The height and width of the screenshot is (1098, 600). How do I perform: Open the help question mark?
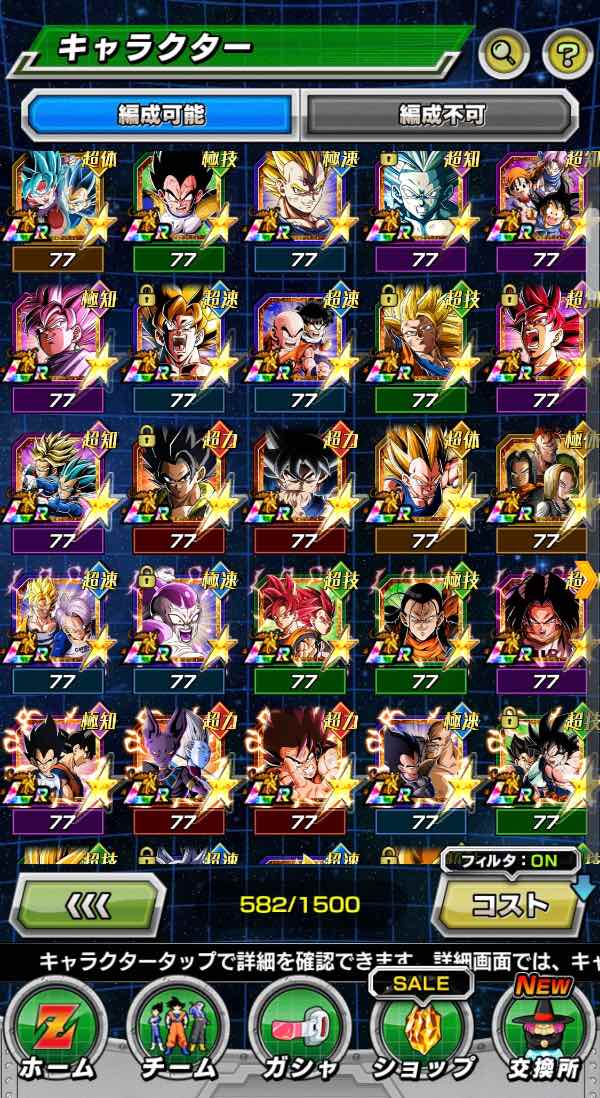(x=567, y=54)
